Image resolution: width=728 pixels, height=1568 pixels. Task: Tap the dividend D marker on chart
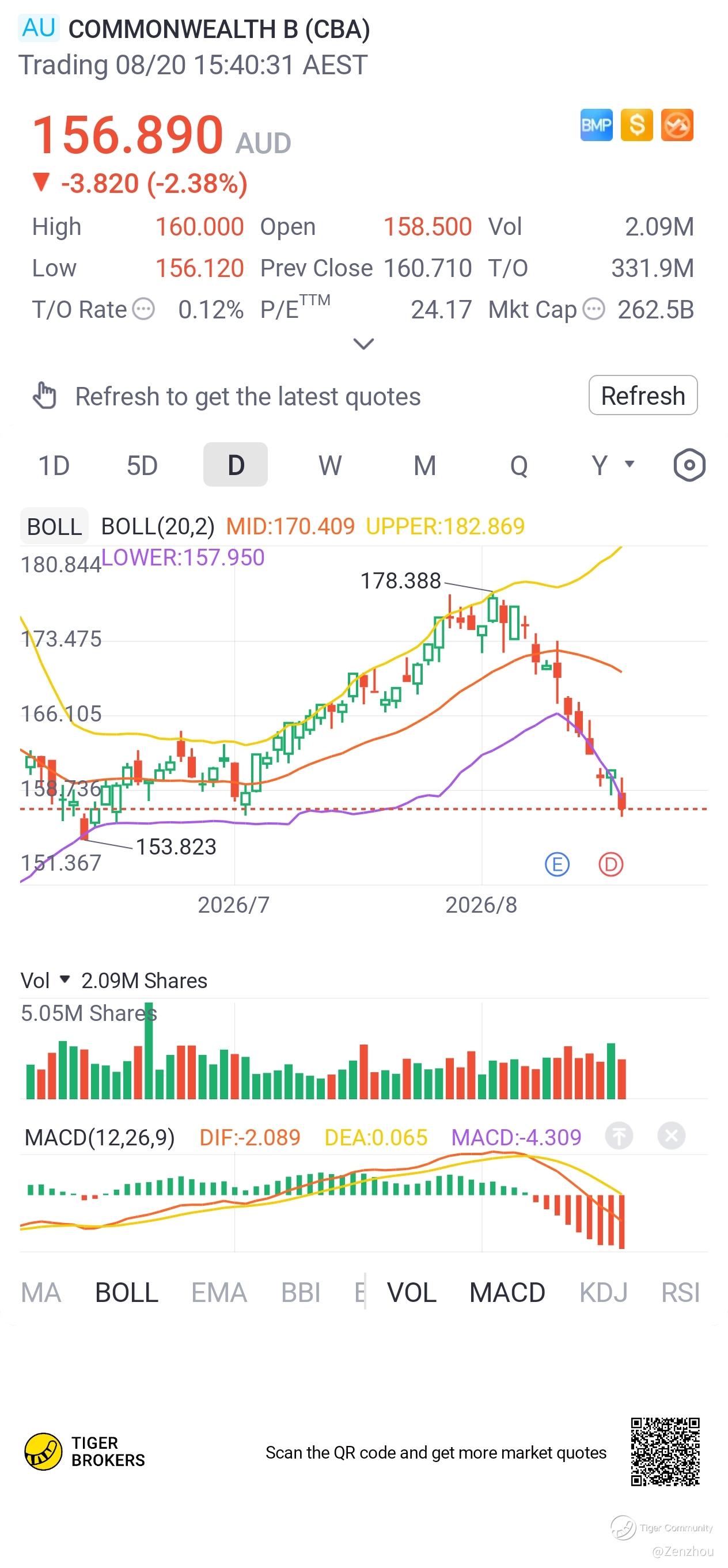pyautogui.click(x=611, y=864)
